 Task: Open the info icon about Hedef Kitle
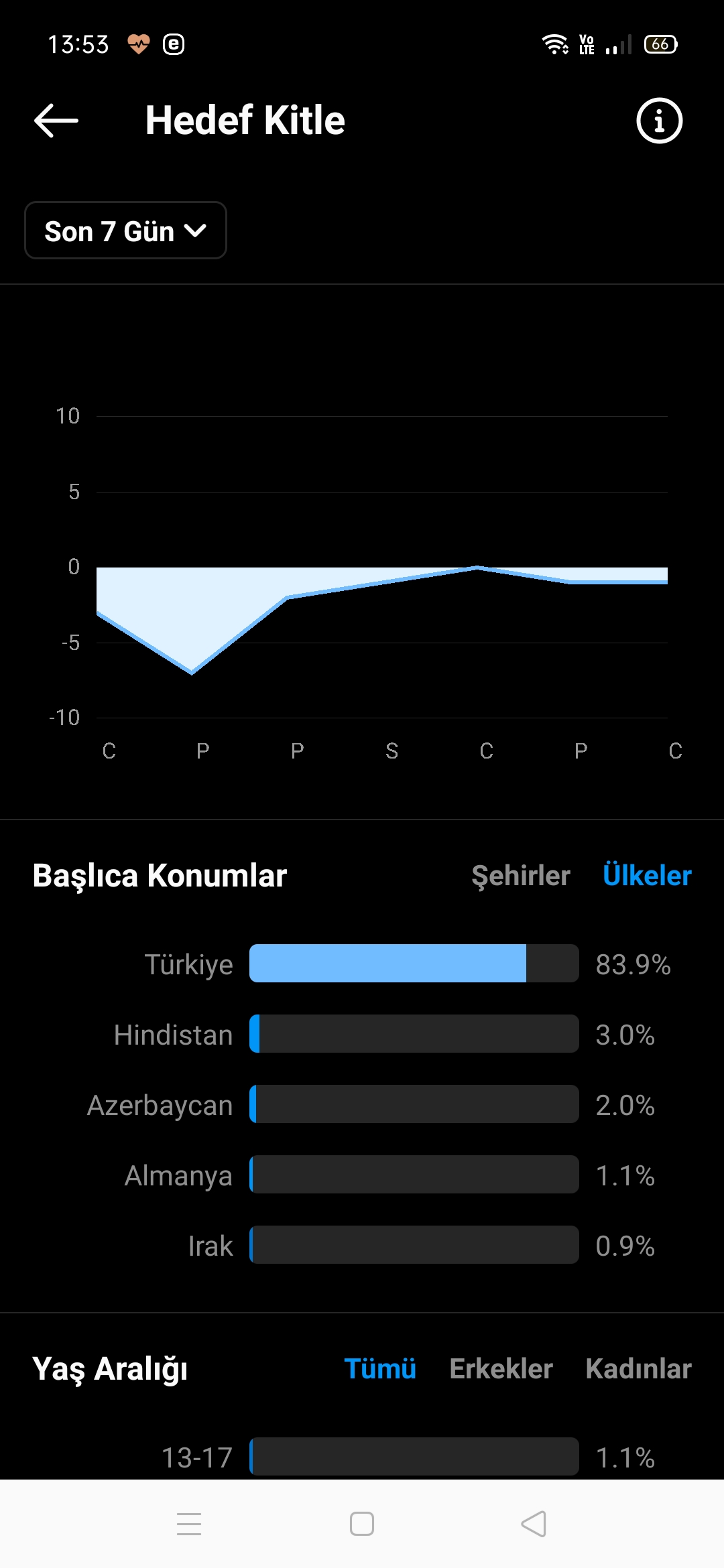pyautogui.click(x=659, y=121)
